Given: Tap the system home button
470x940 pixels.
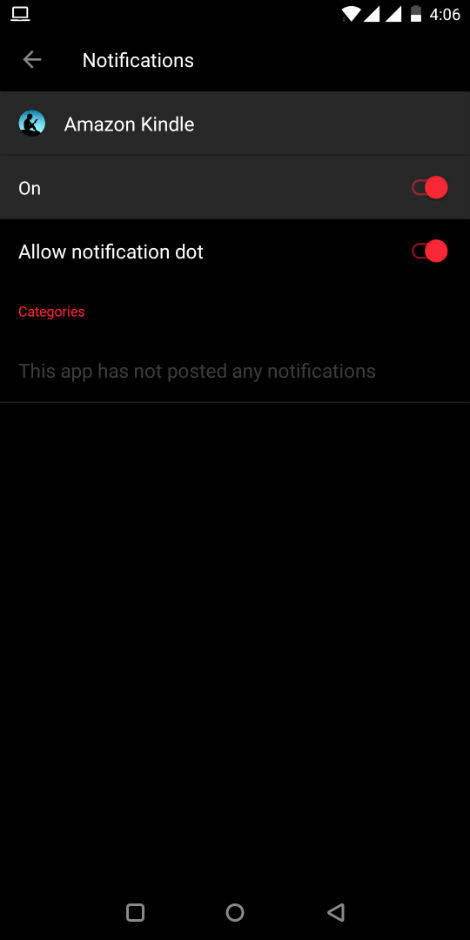Looking at the screenshot, I should 235,912.
